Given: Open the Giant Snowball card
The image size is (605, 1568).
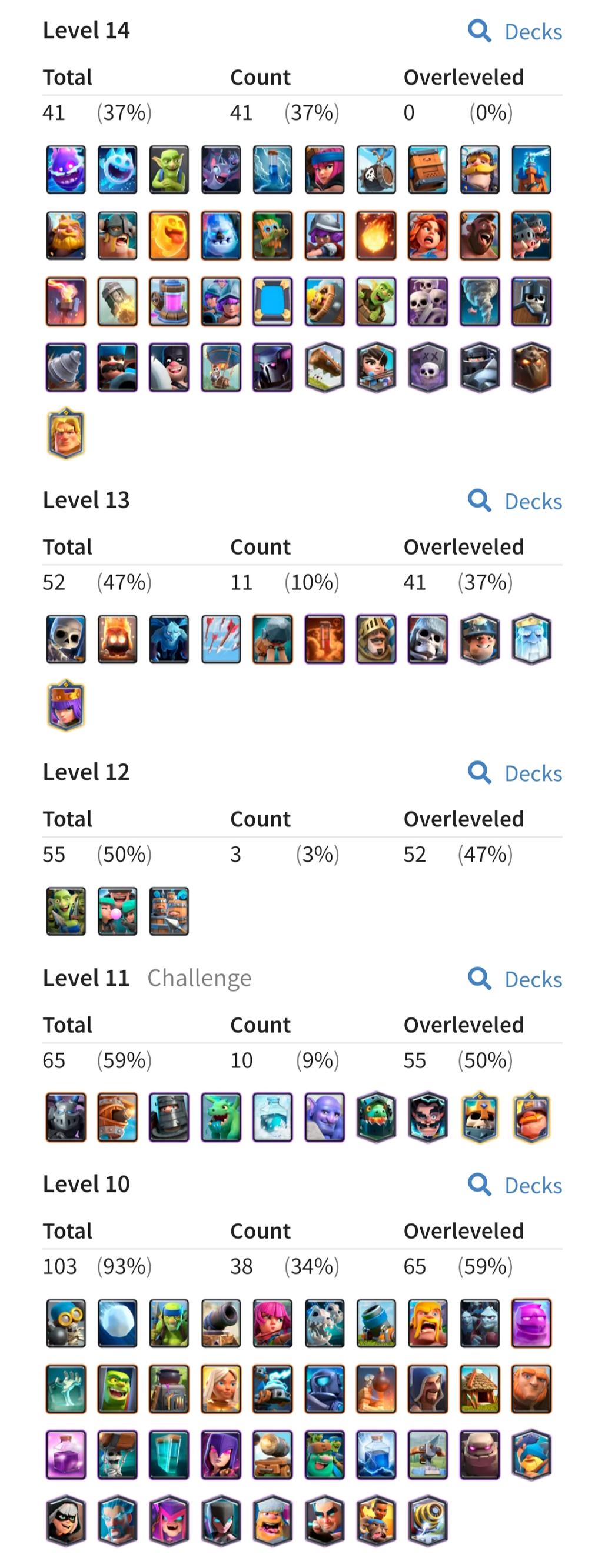Looking at the screenshot, I should tap(117, 1323).
